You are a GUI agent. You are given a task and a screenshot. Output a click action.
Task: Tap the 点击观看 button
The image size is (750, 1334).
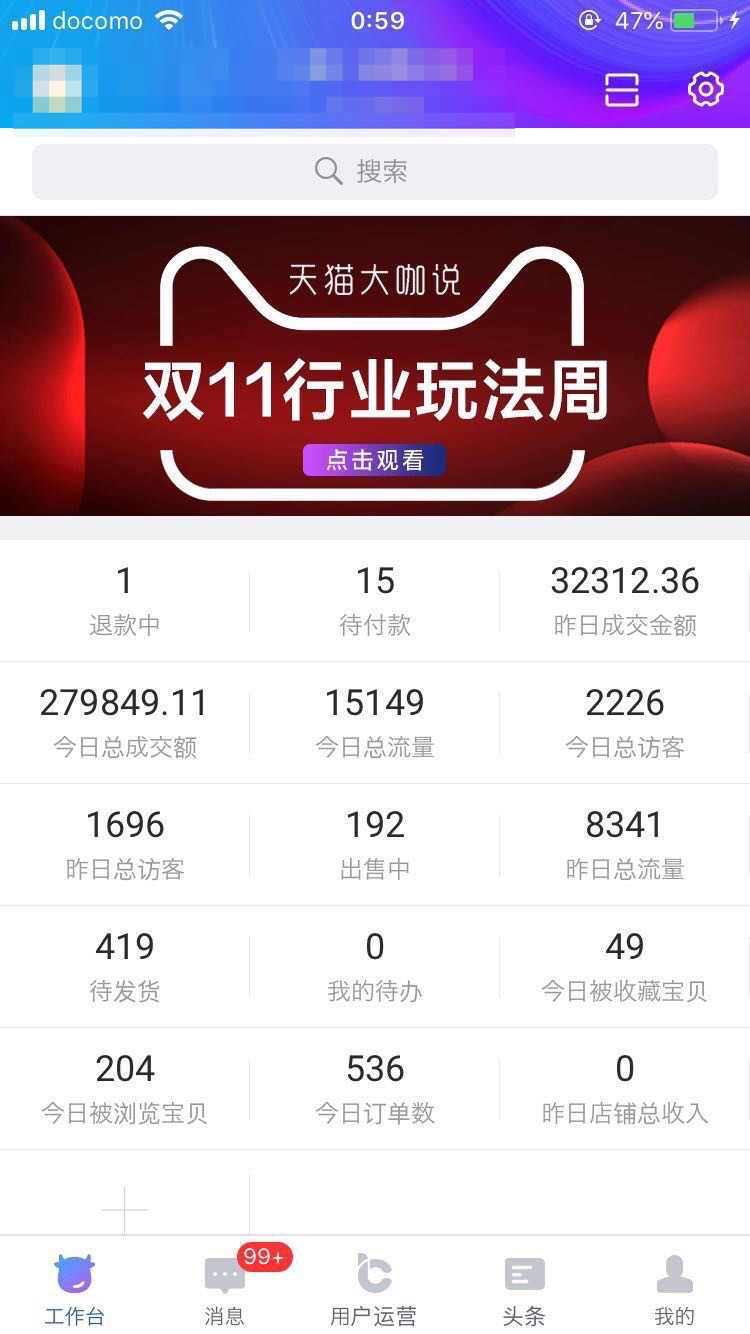375,460
